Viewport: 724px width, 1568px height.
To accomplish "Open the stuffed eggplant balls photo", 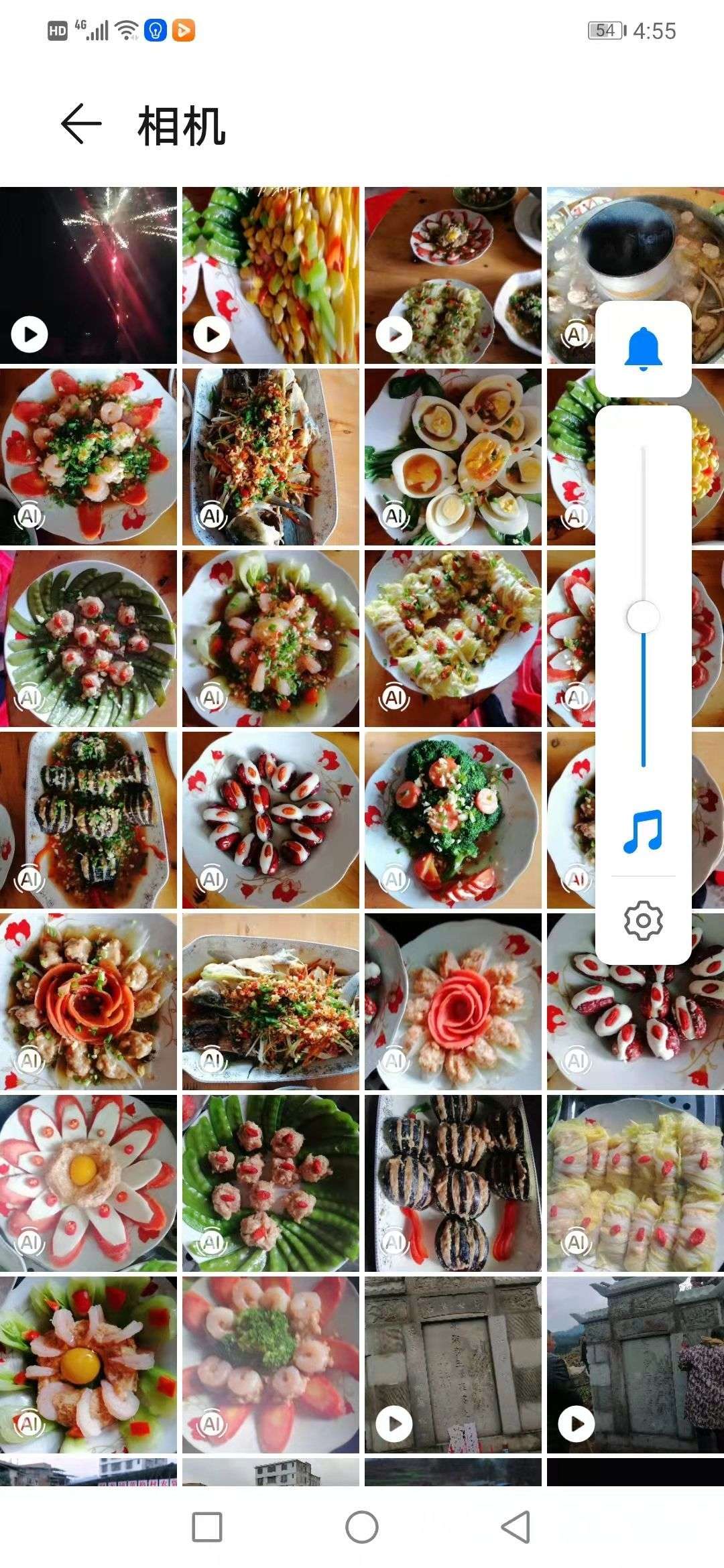I will tap(453, 1183).
